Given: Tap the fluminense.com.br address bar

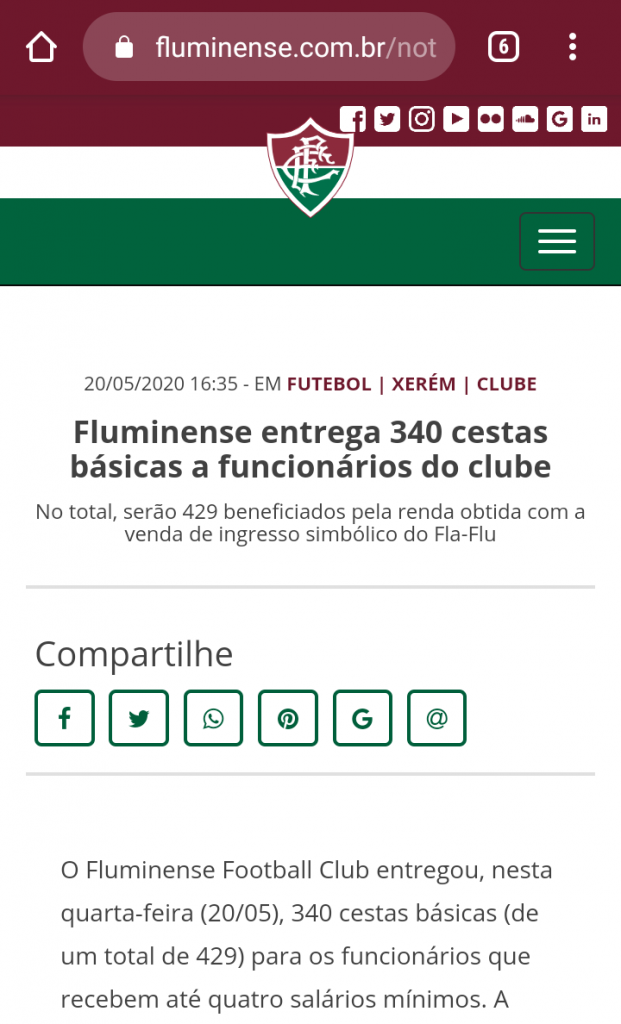Looking at the screenshot, I should pyautogui.click(x=268, y=47).
